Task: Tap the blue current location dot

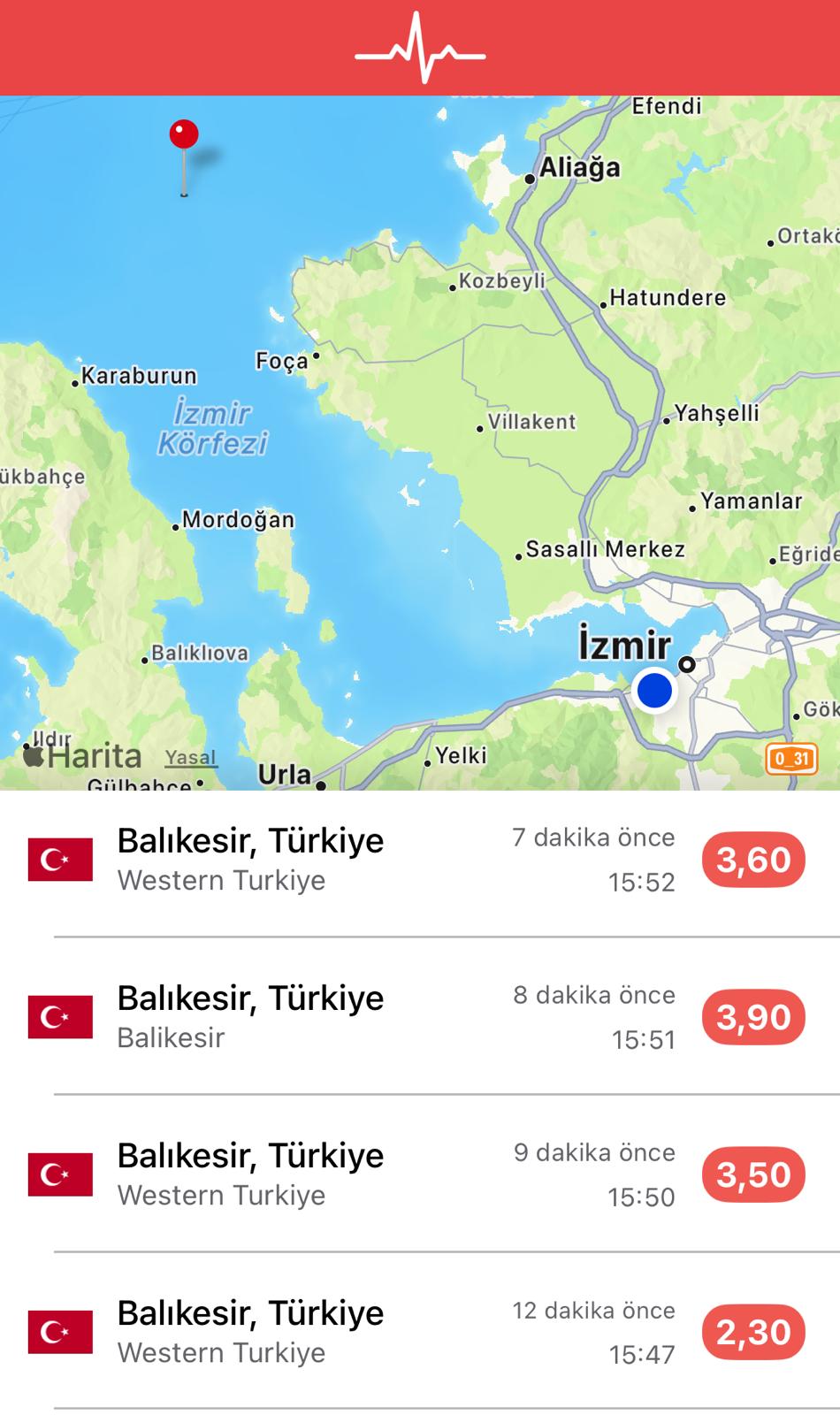Action: point(654,690)
